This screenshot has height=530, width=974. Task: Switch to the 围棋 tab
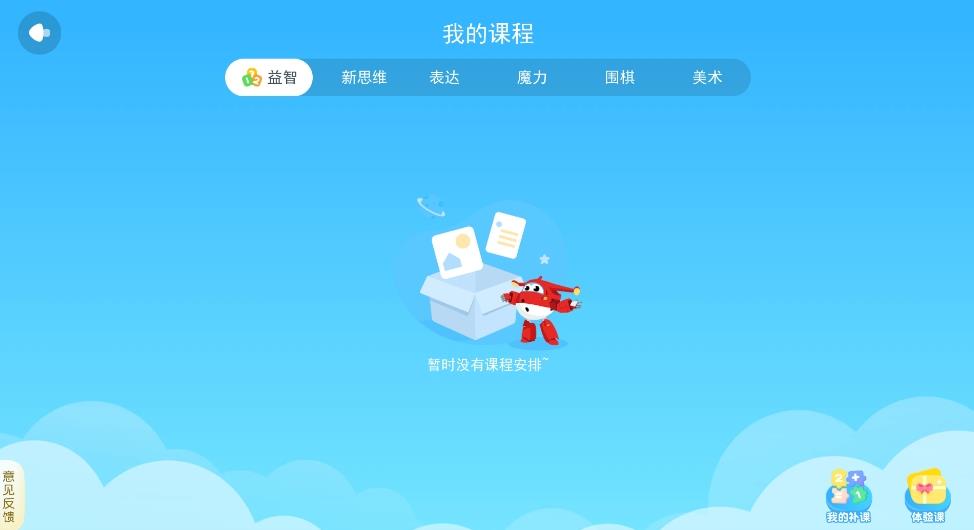[619, 77]
